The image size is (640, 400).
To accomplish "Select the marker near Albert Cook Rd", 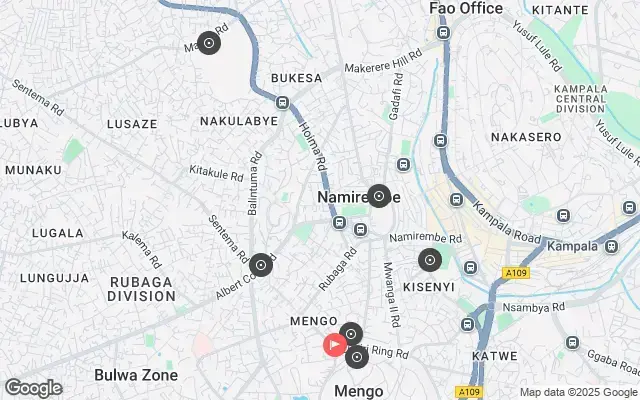I will coord(261,265).
